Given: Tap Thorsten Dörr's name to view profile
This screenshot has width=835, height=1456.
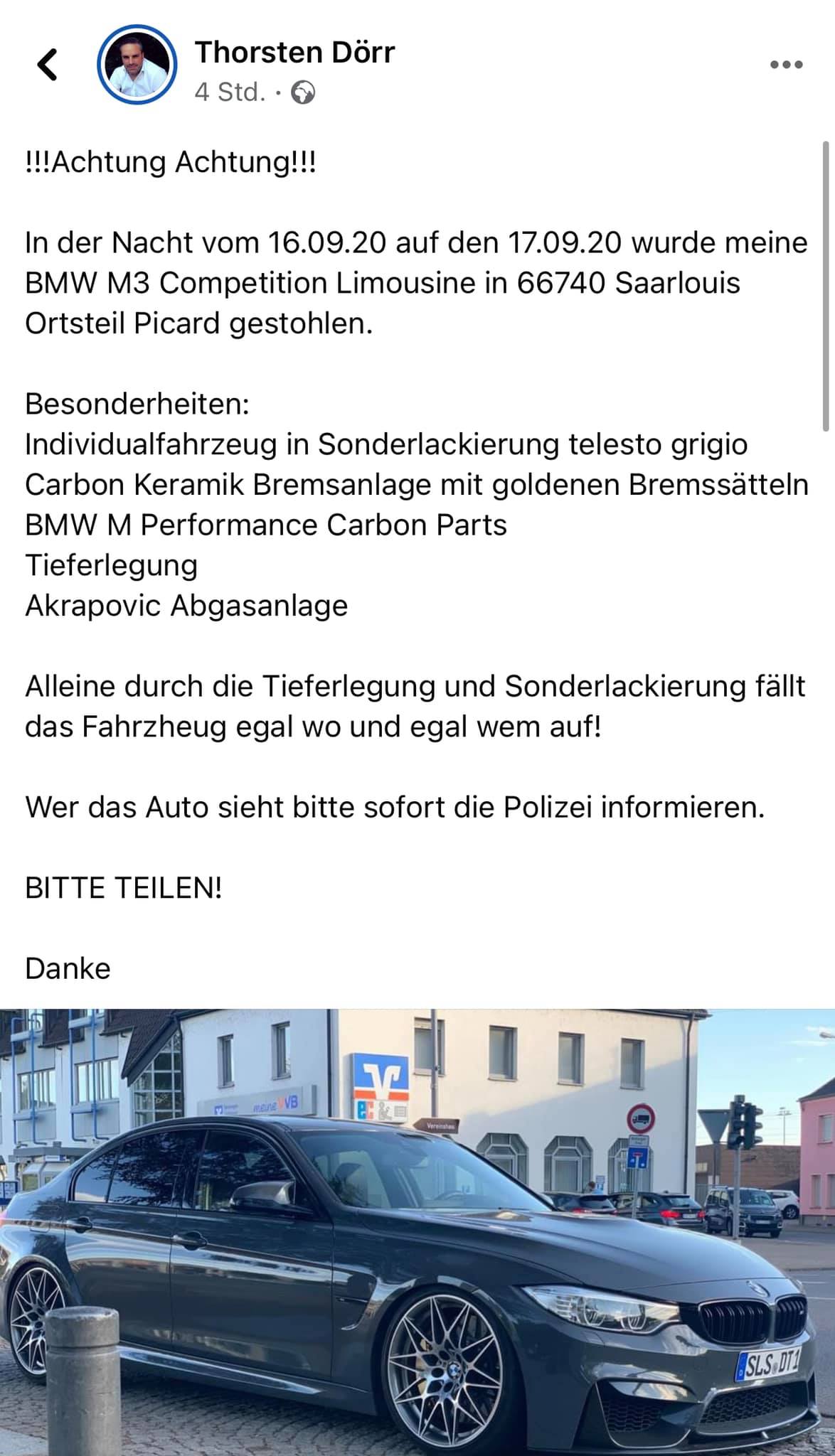Looking at the screenshot, I should [x=294, y=52].
